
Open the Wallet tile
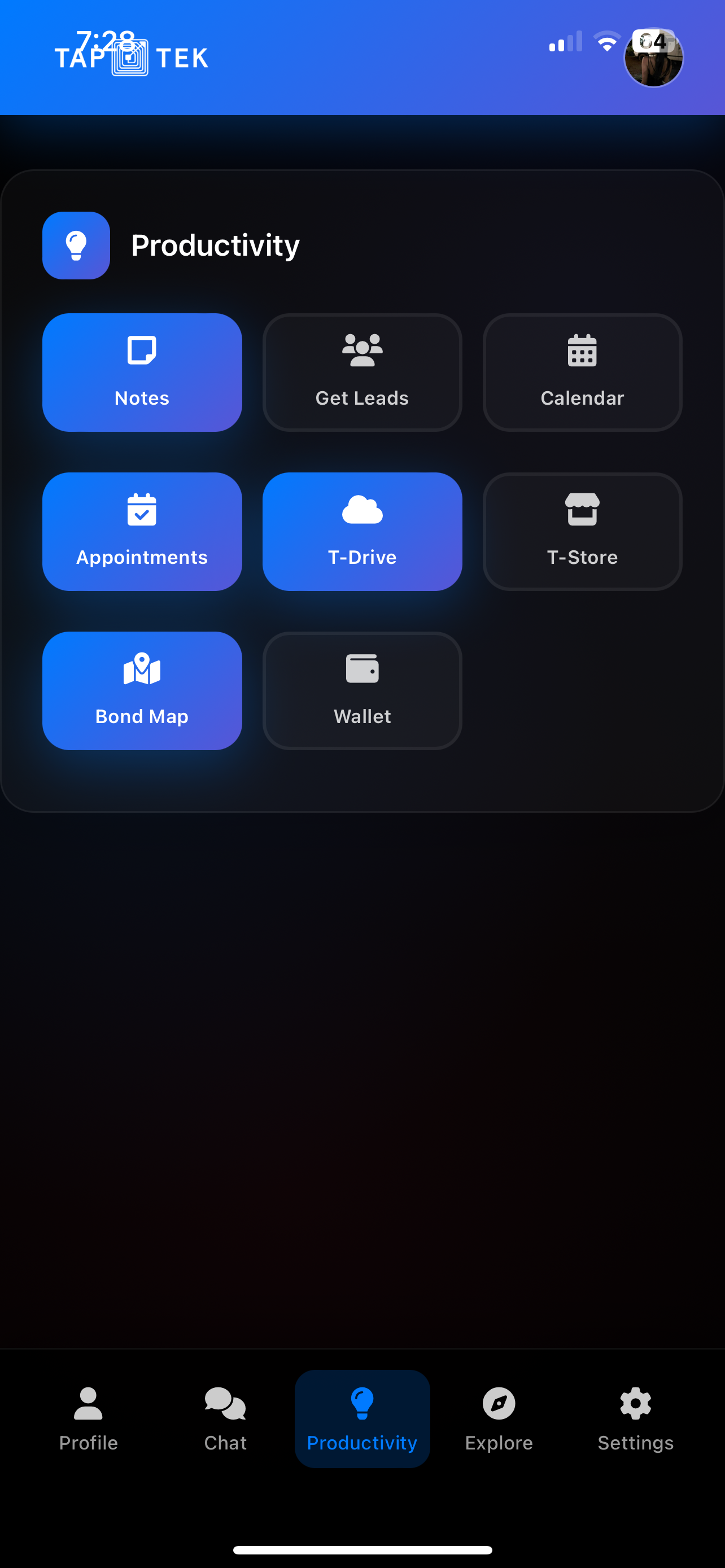[362, 690]
